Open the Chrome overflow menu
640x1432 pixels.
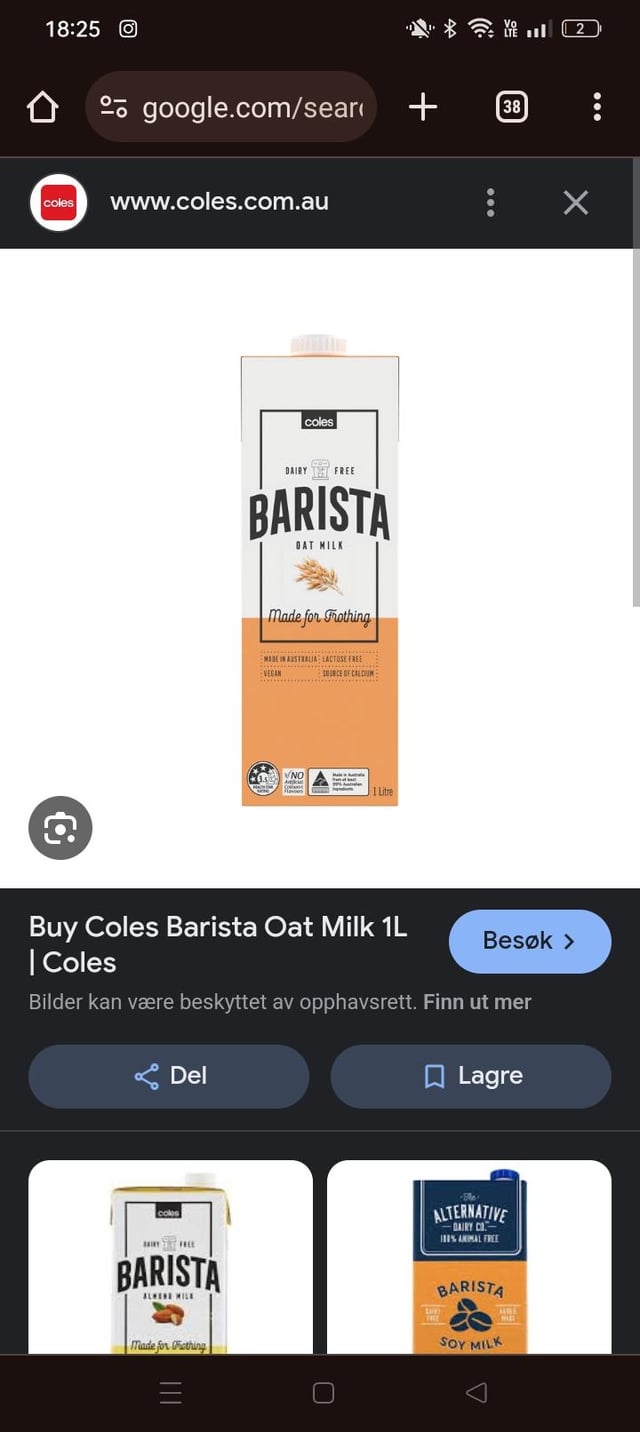click(597, 107)
